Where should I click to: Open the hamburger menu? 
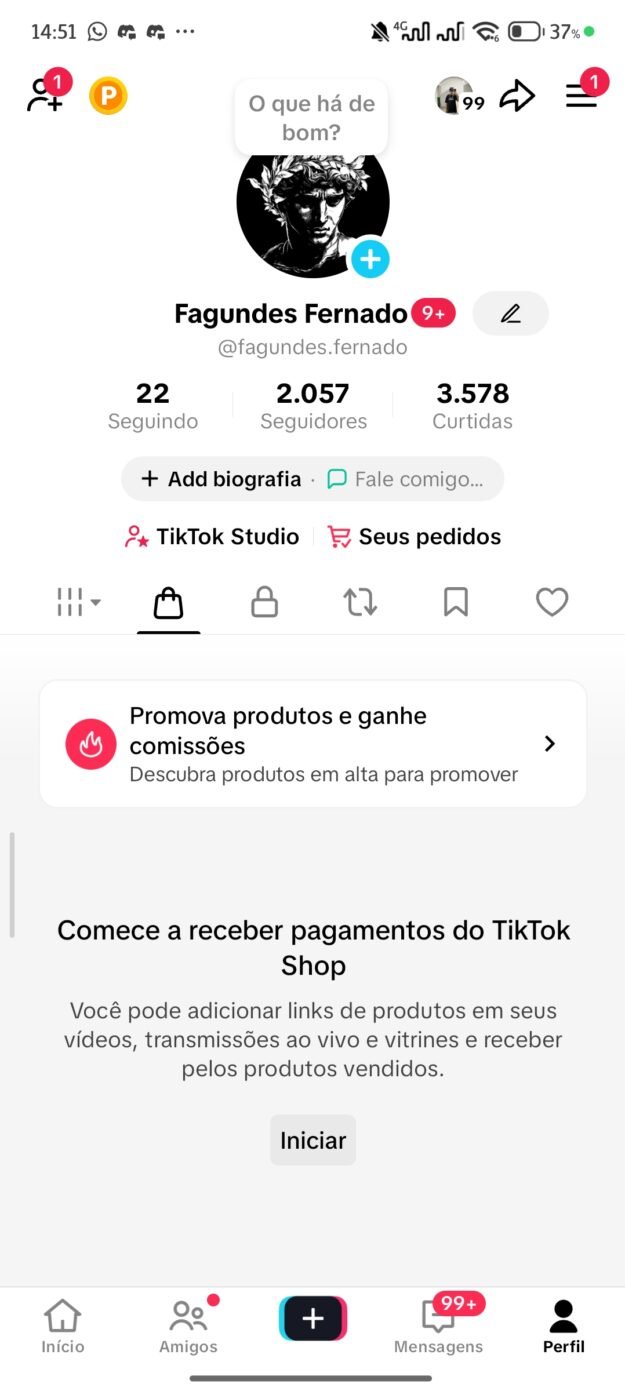coord(581,95)
